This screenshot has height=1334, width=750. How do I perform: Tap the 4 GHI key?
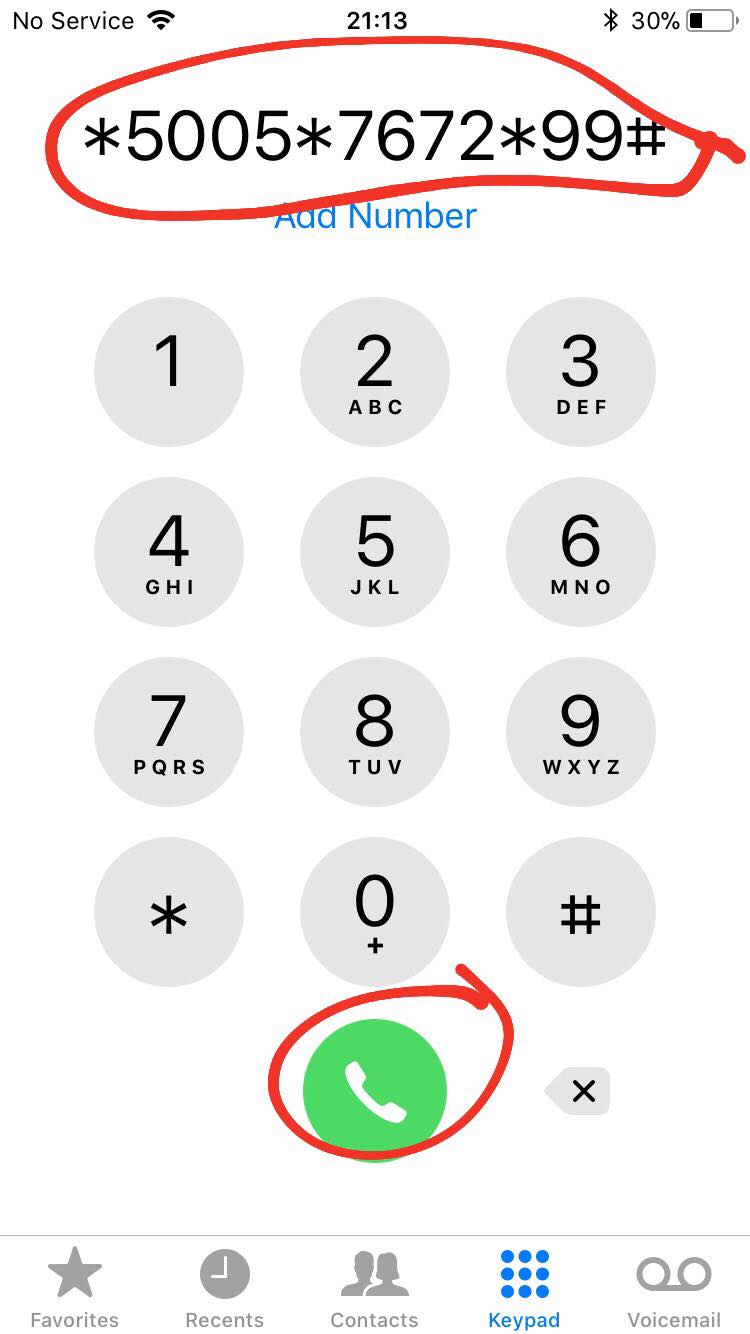(169, 552)
